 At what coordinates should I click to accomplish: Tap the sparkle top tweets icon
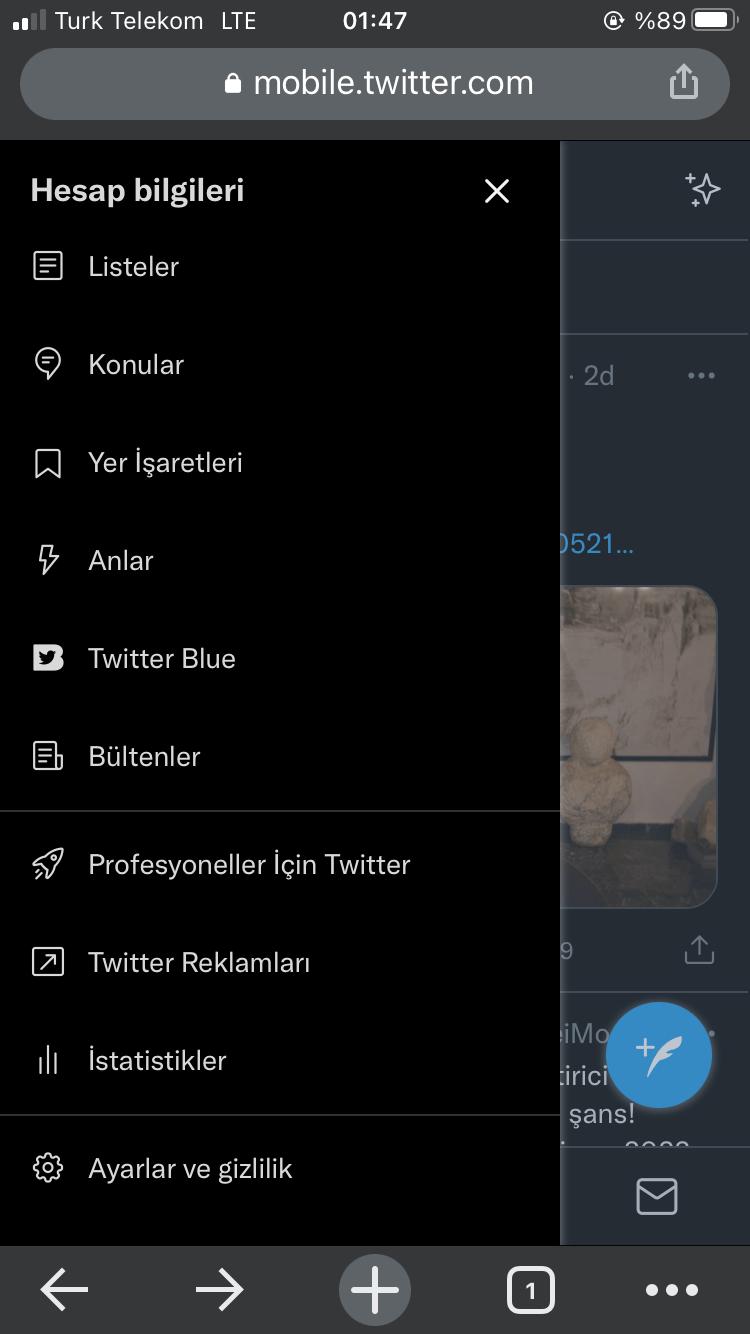[703, 189]
